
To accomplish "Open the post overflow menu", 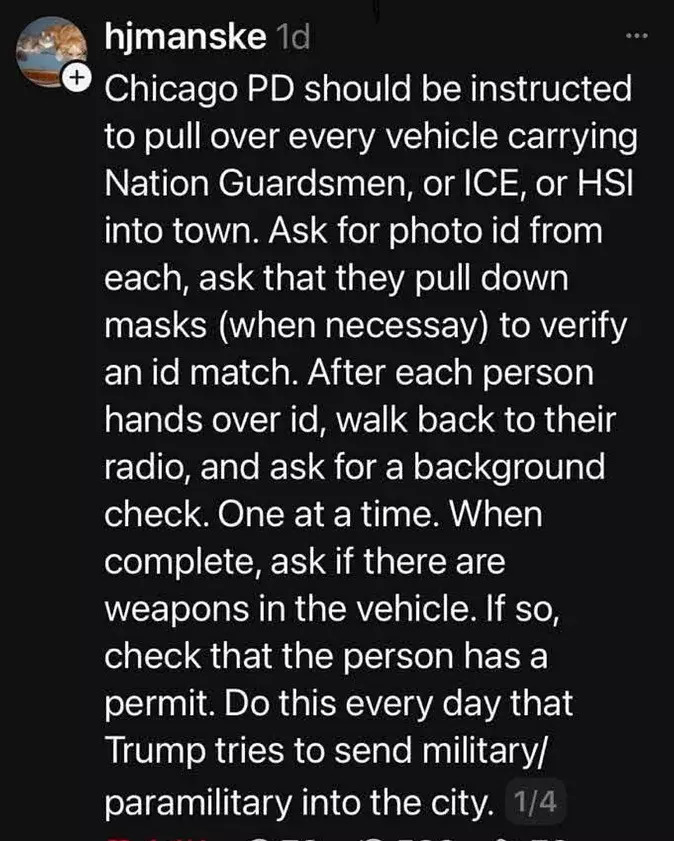I will (x=636, y=37).
